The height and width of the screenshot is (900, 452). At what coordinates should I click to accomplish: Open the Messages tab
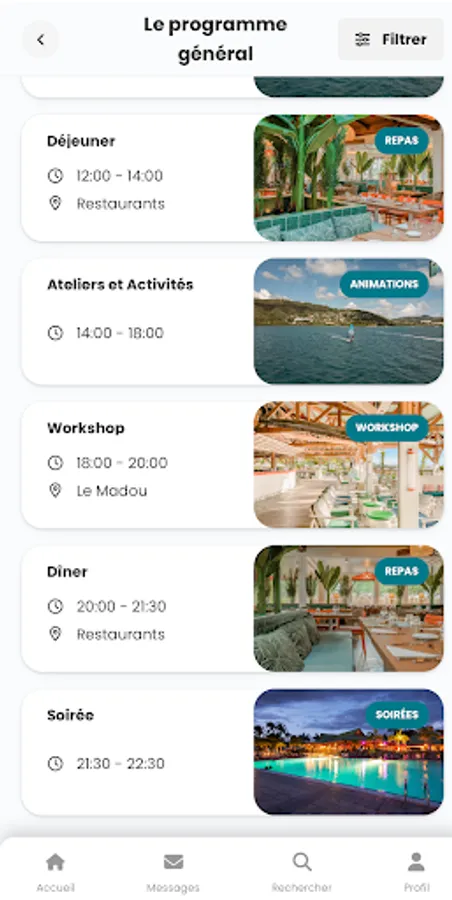pyautogui.click(x=173, y=872)
